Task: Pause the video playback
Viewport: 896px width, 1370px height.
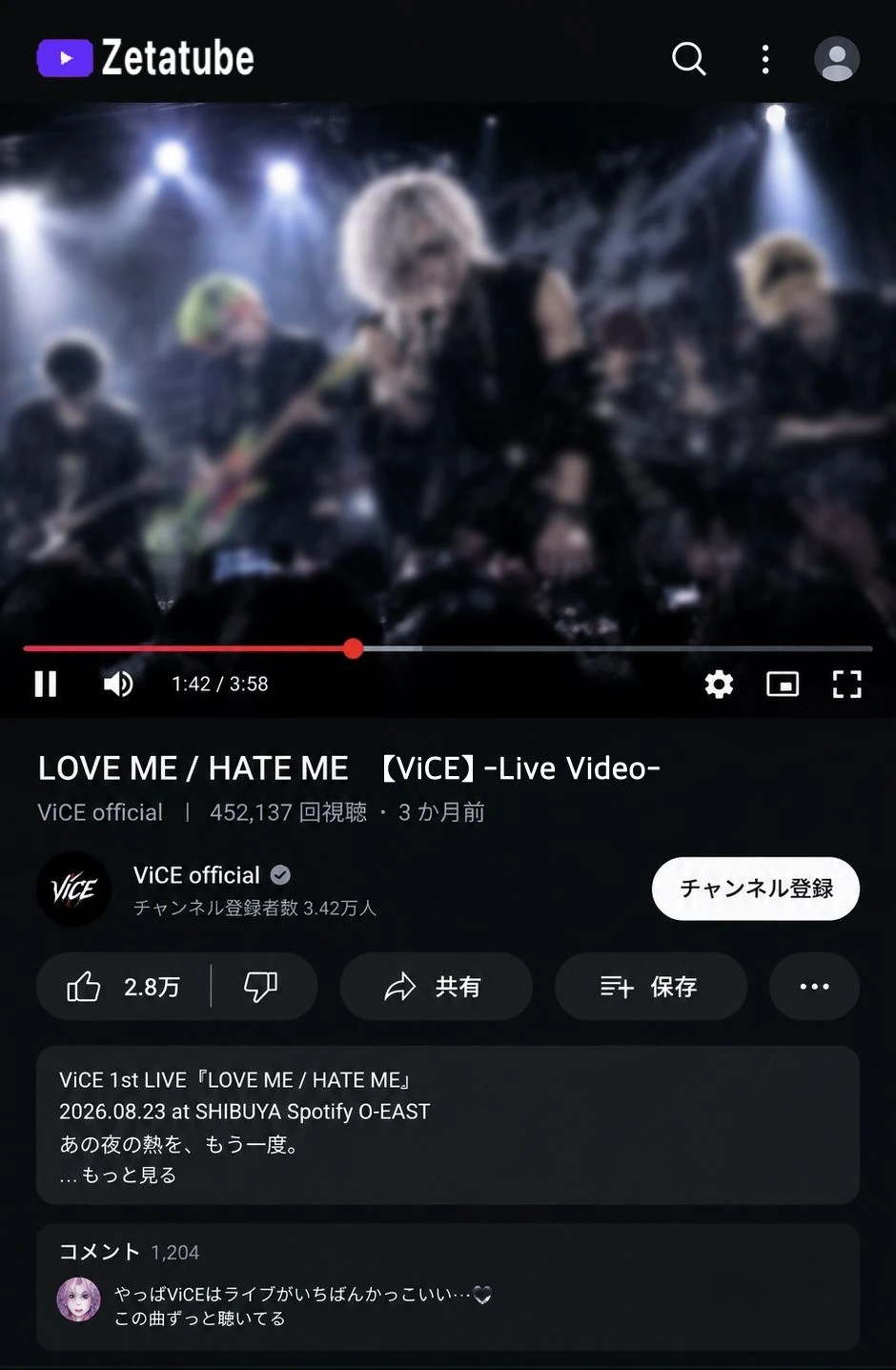Action: tap(46, 684)
